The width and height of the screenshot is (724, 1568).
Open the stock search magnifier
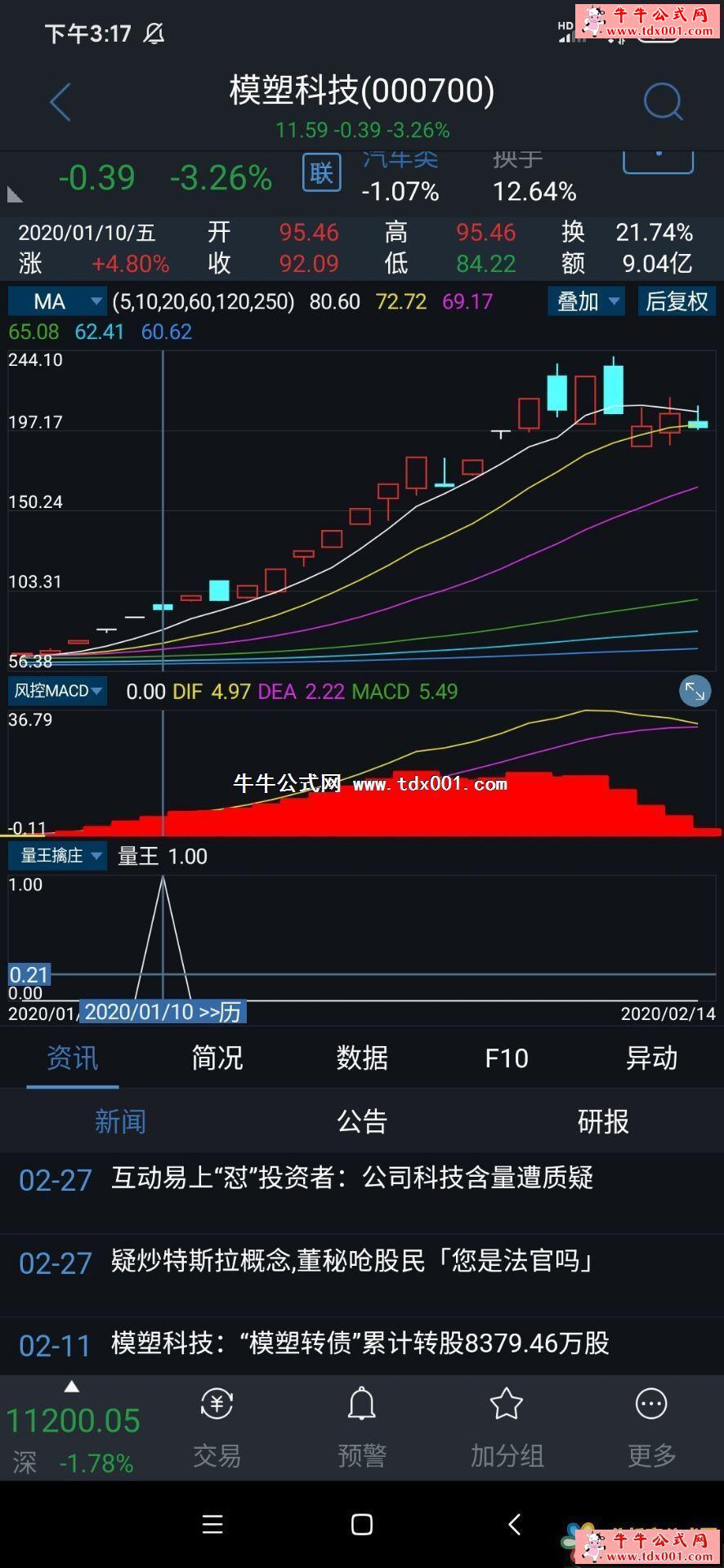662,102
